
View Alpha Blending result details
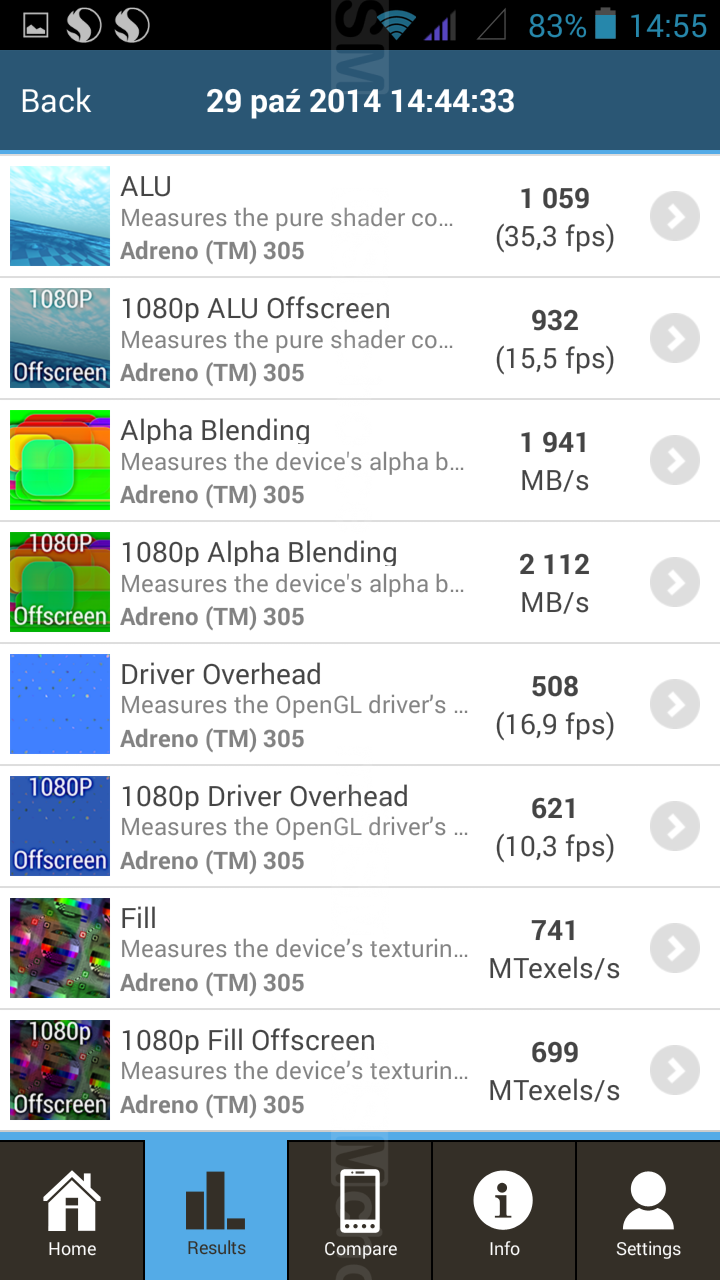point(360,461)
